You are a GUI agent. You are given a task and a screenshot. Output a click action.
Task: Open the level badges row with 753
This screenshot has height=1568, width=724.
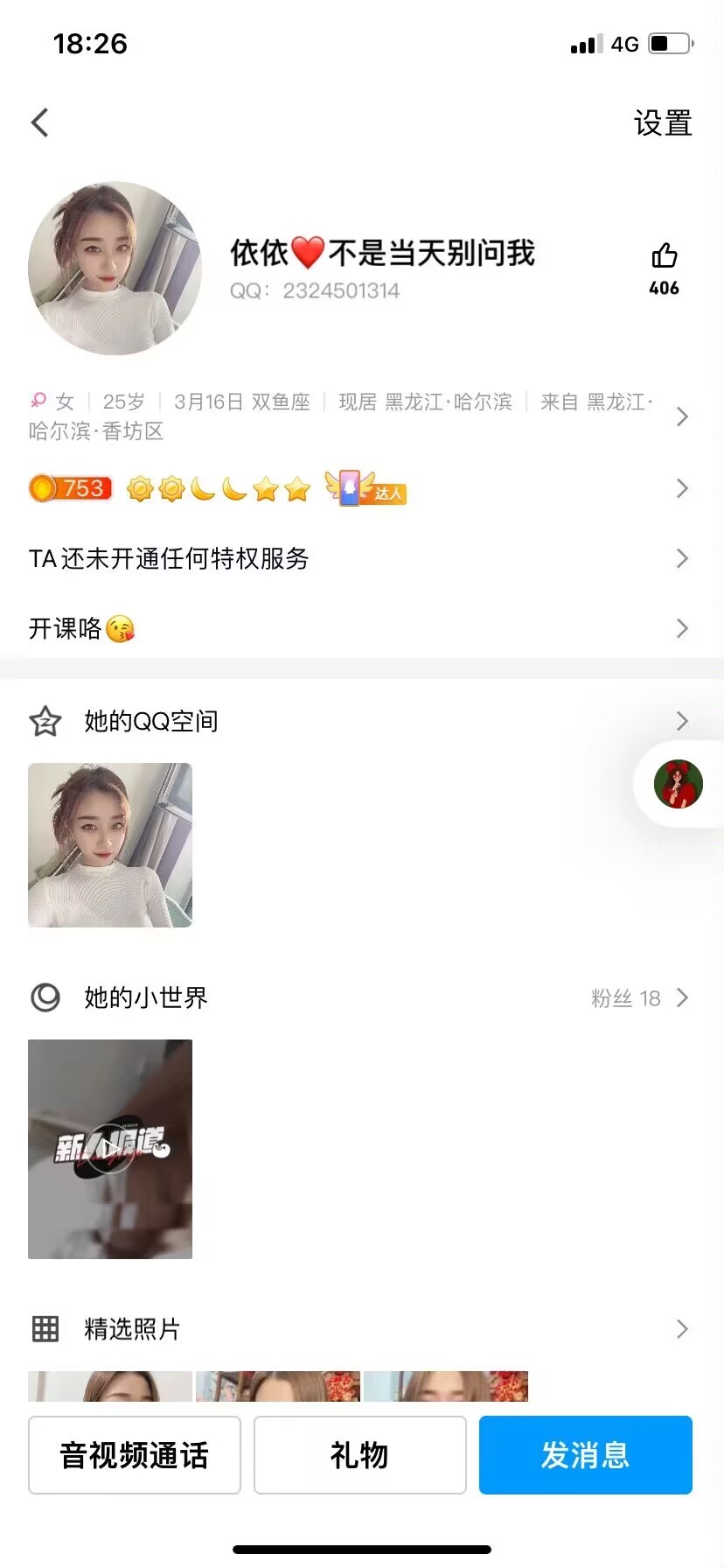(x=362, y=488)
